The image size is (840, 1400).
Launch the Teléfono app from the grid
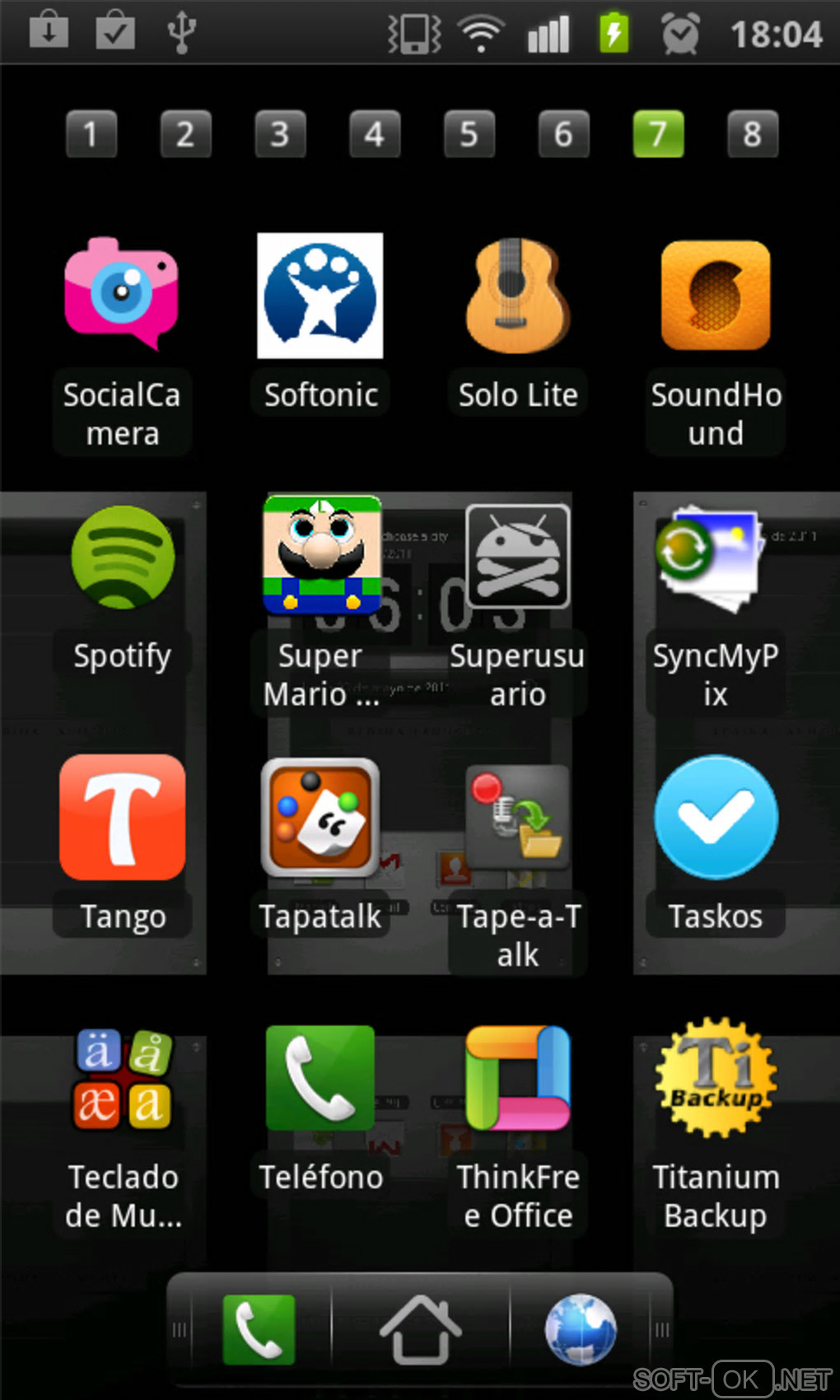pyautogui.click(x=320, y=1079)
